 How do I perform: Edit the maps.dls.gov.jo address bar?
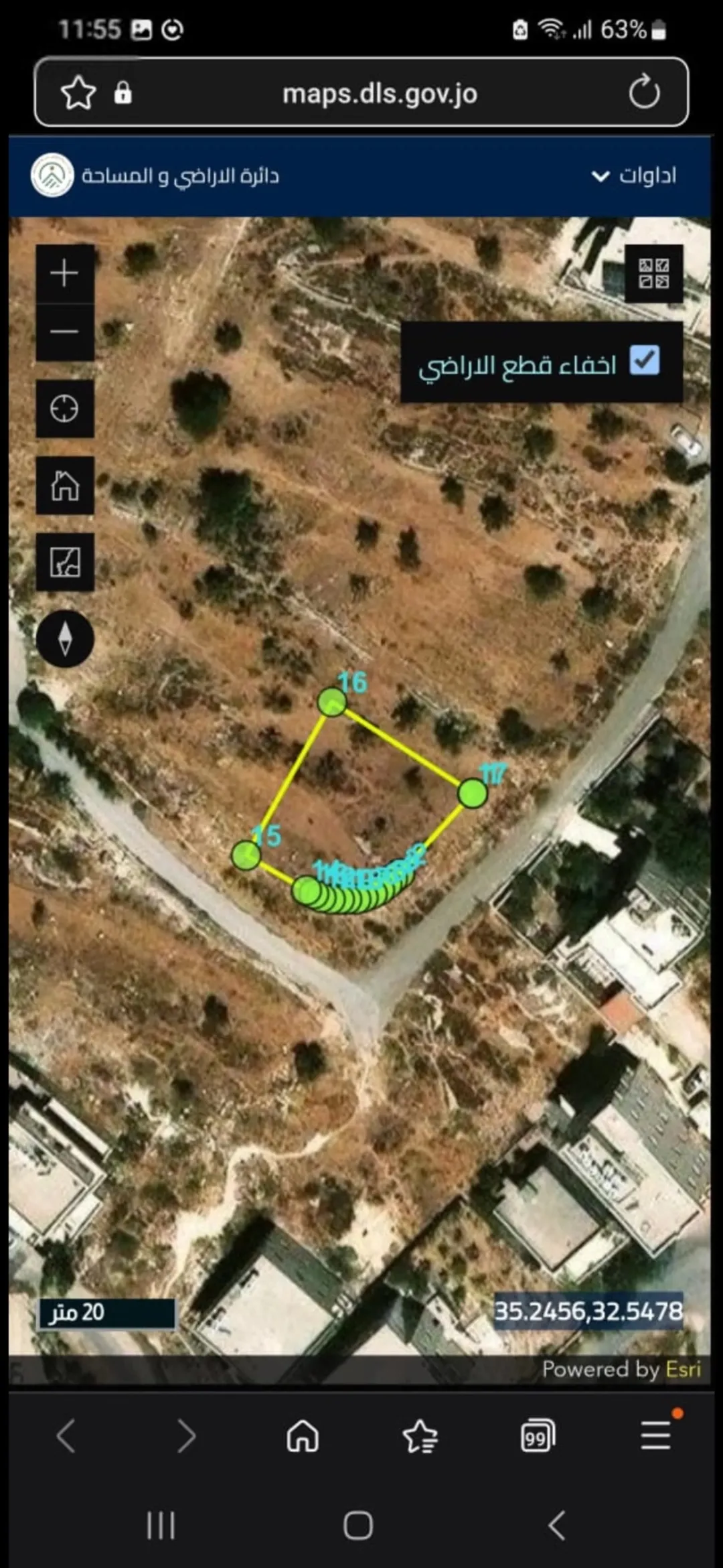click(380, 93)
